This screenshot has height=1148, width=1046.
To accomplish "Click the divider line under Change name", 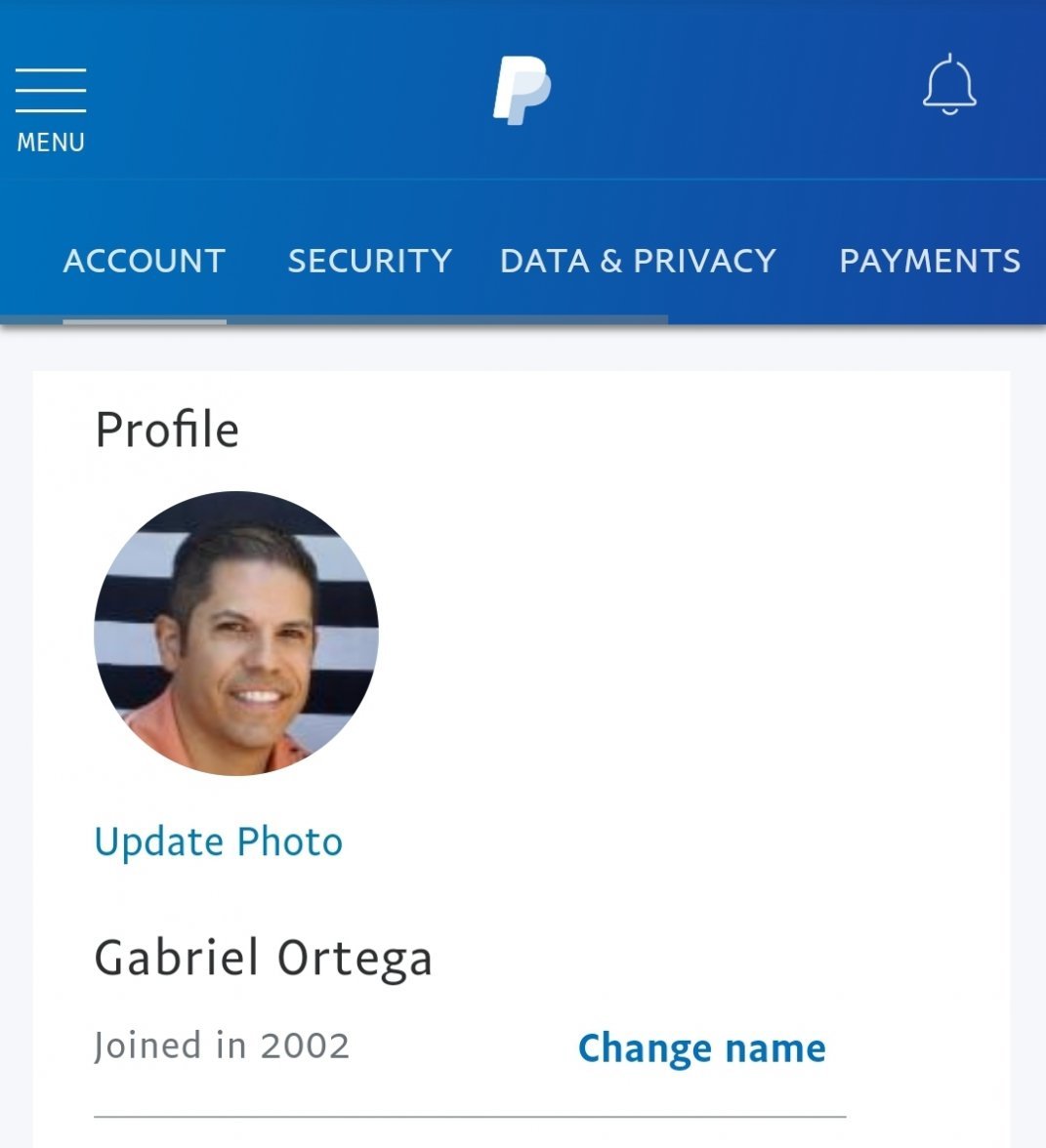I will click(469, 1112).
